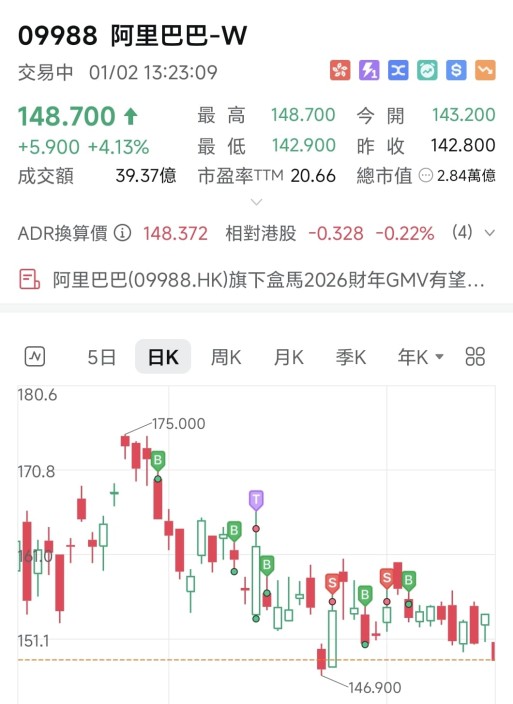Expand more quote details chevron
513x704 pixels.
click(256, 202)
